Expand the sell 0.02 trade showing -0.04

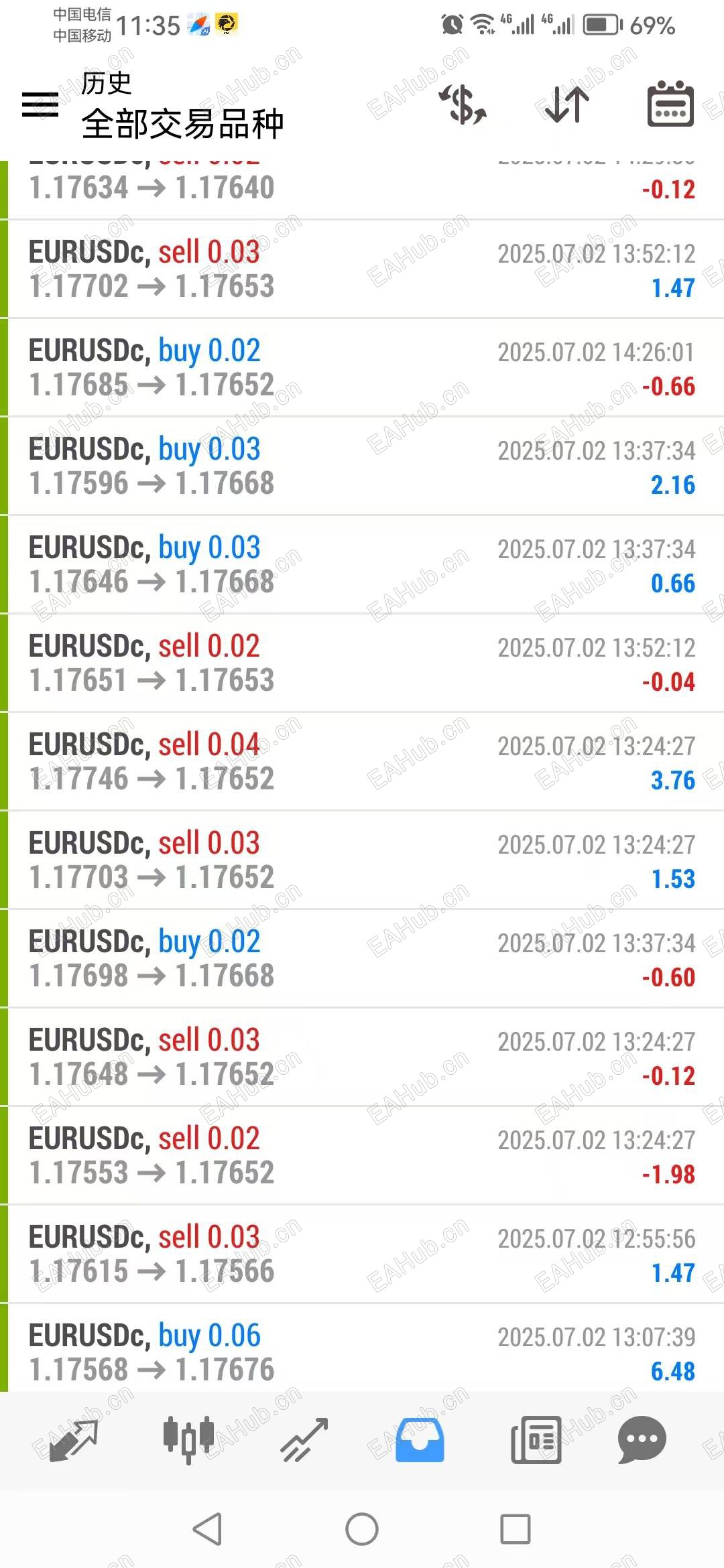[362, 663]
